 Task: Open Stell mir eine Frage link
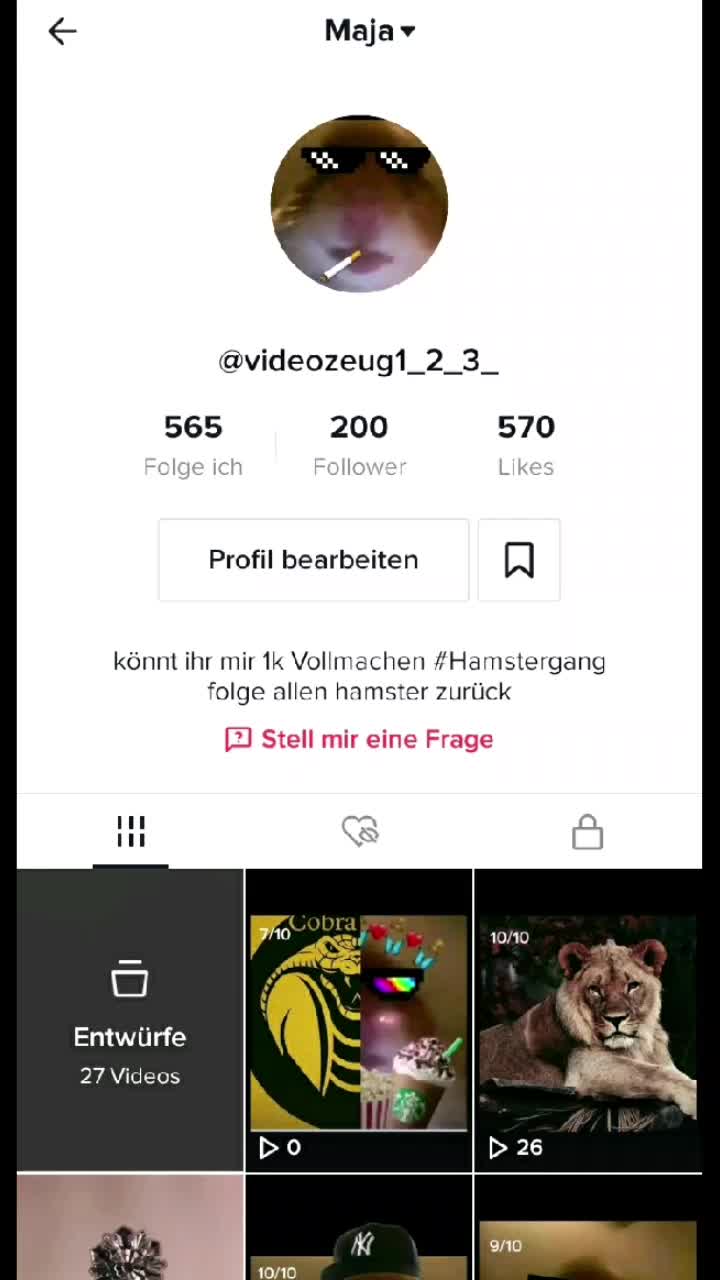[359, 739]
